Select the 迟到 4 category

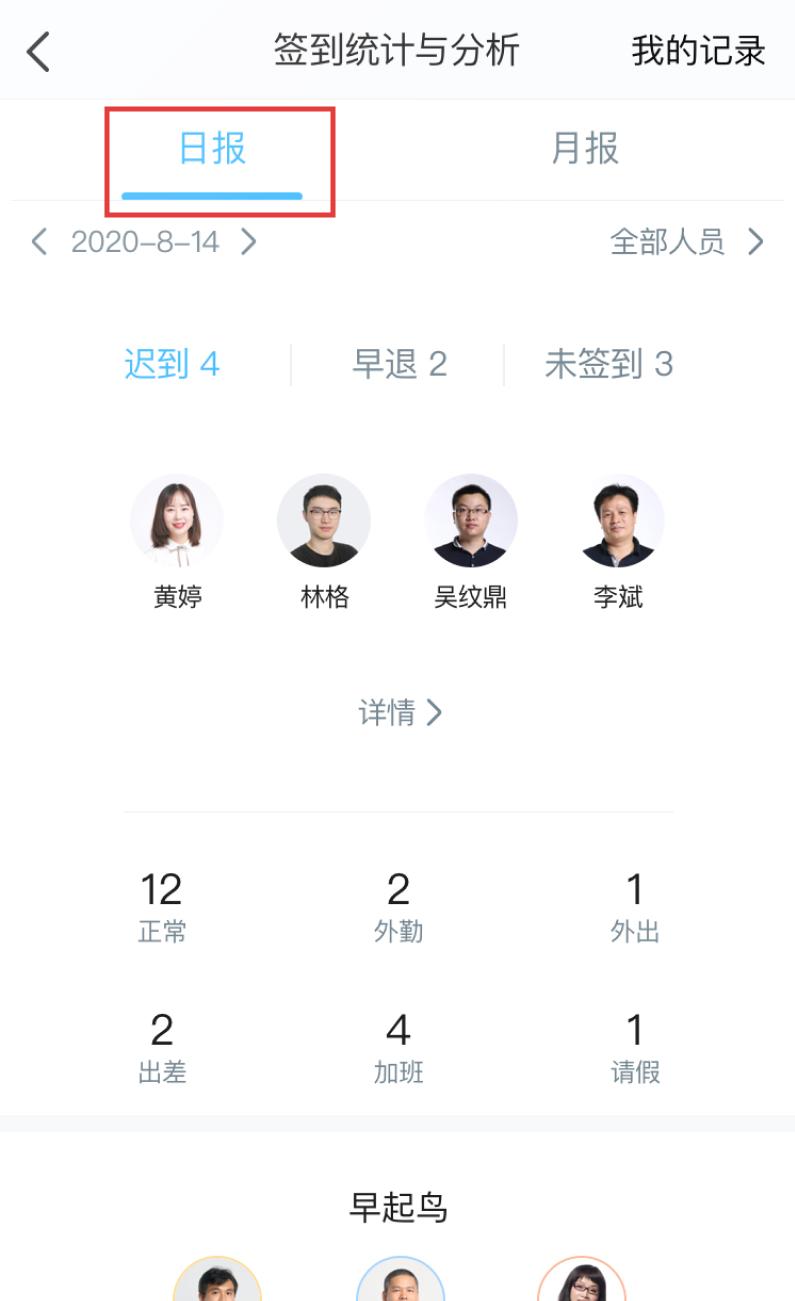coord(172,364)
